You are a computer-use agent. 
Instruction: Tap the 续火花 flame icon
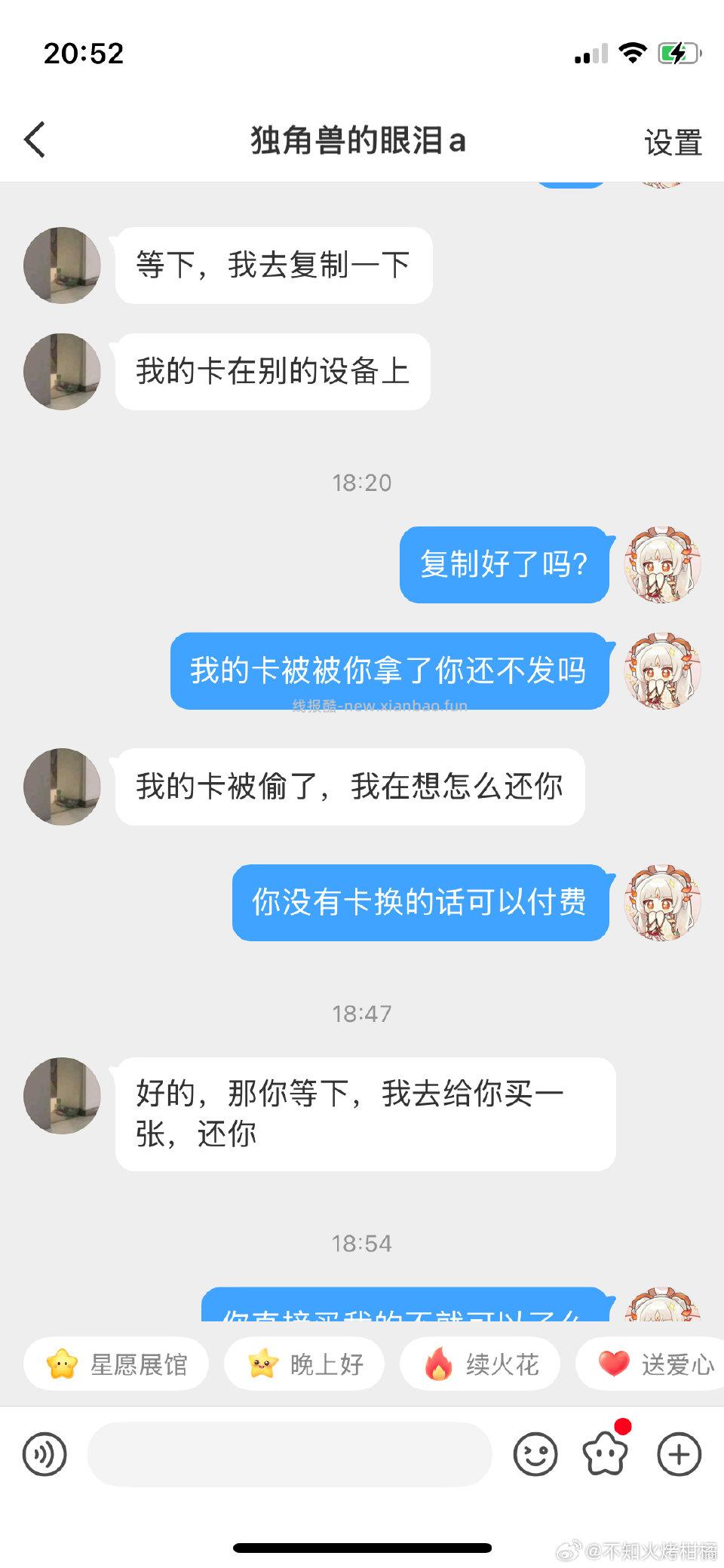tap(480, 1364)
